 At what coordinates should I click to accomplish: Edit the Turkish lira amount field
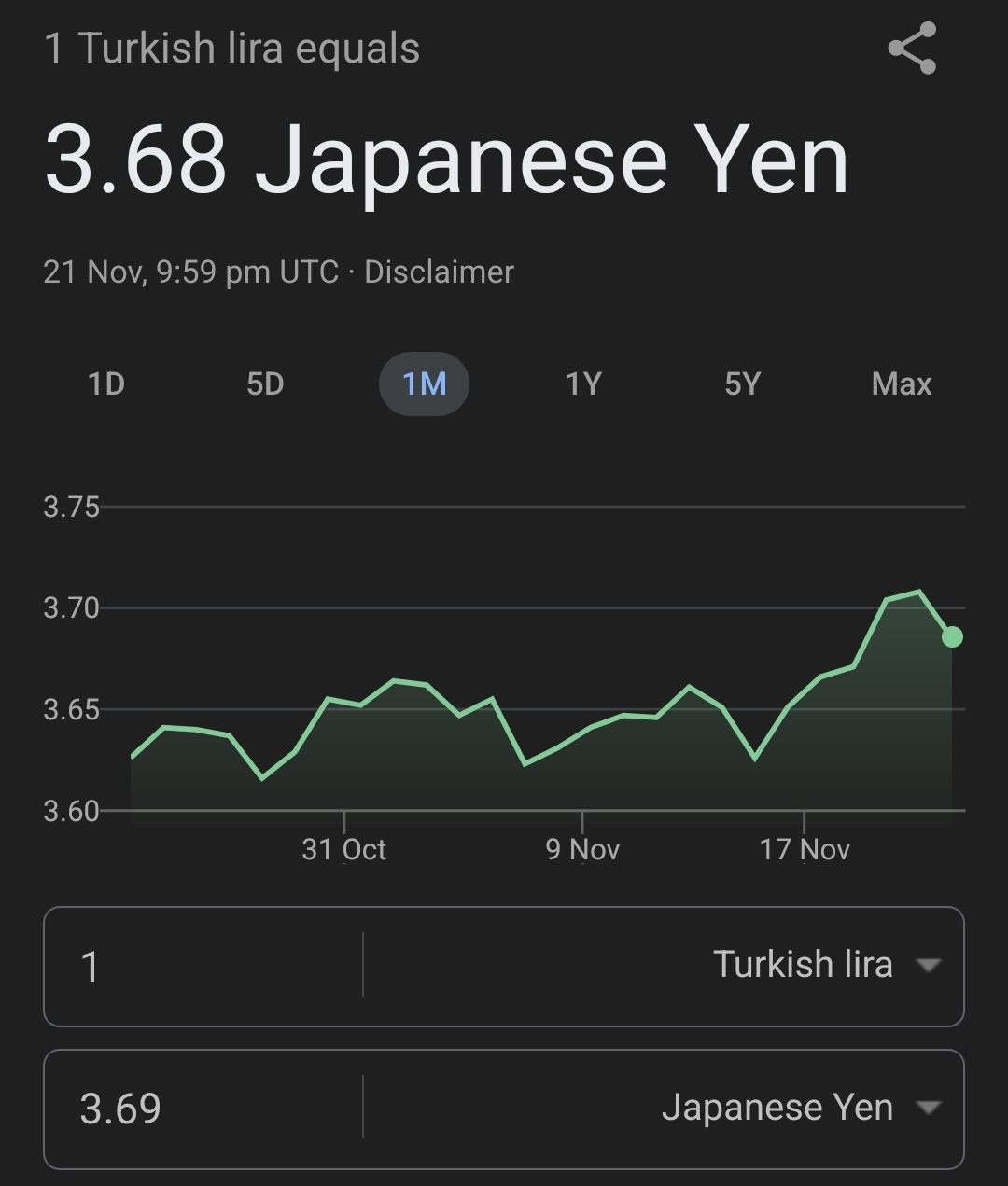click(x=203, y=966)
